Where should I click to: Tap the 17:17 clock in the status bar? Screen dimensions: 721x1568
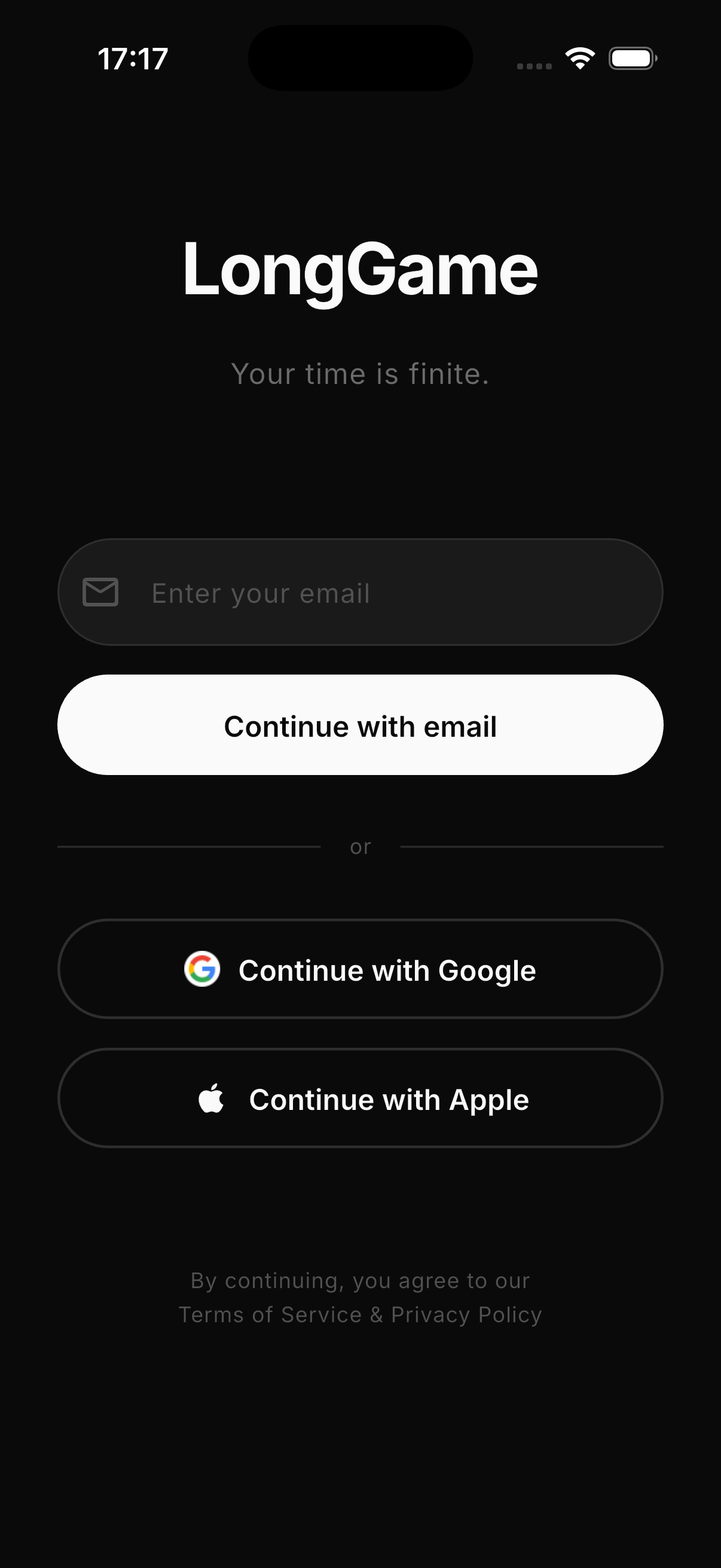(133, 58)
